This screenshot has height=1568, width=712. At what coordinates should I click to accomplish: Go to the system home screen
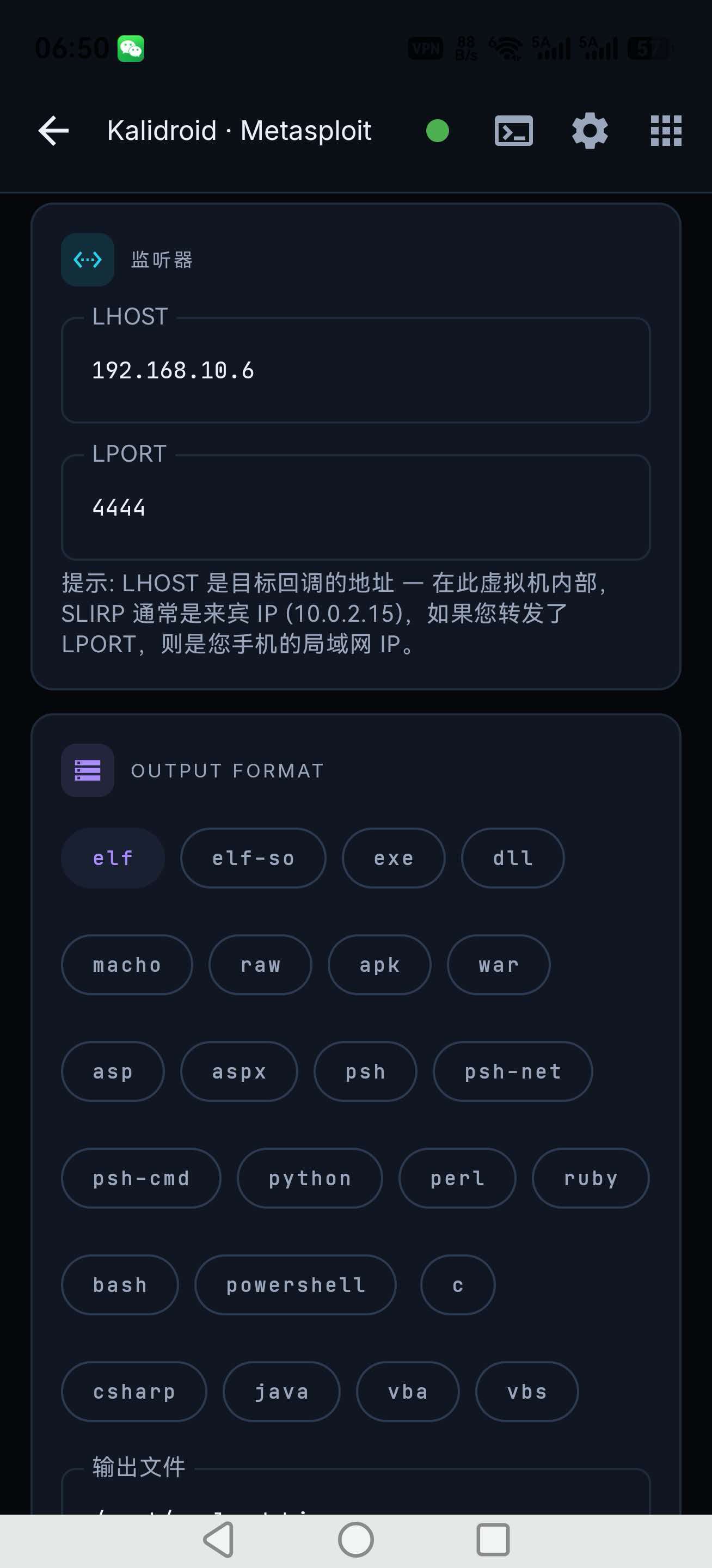[x=356, y=1539]
